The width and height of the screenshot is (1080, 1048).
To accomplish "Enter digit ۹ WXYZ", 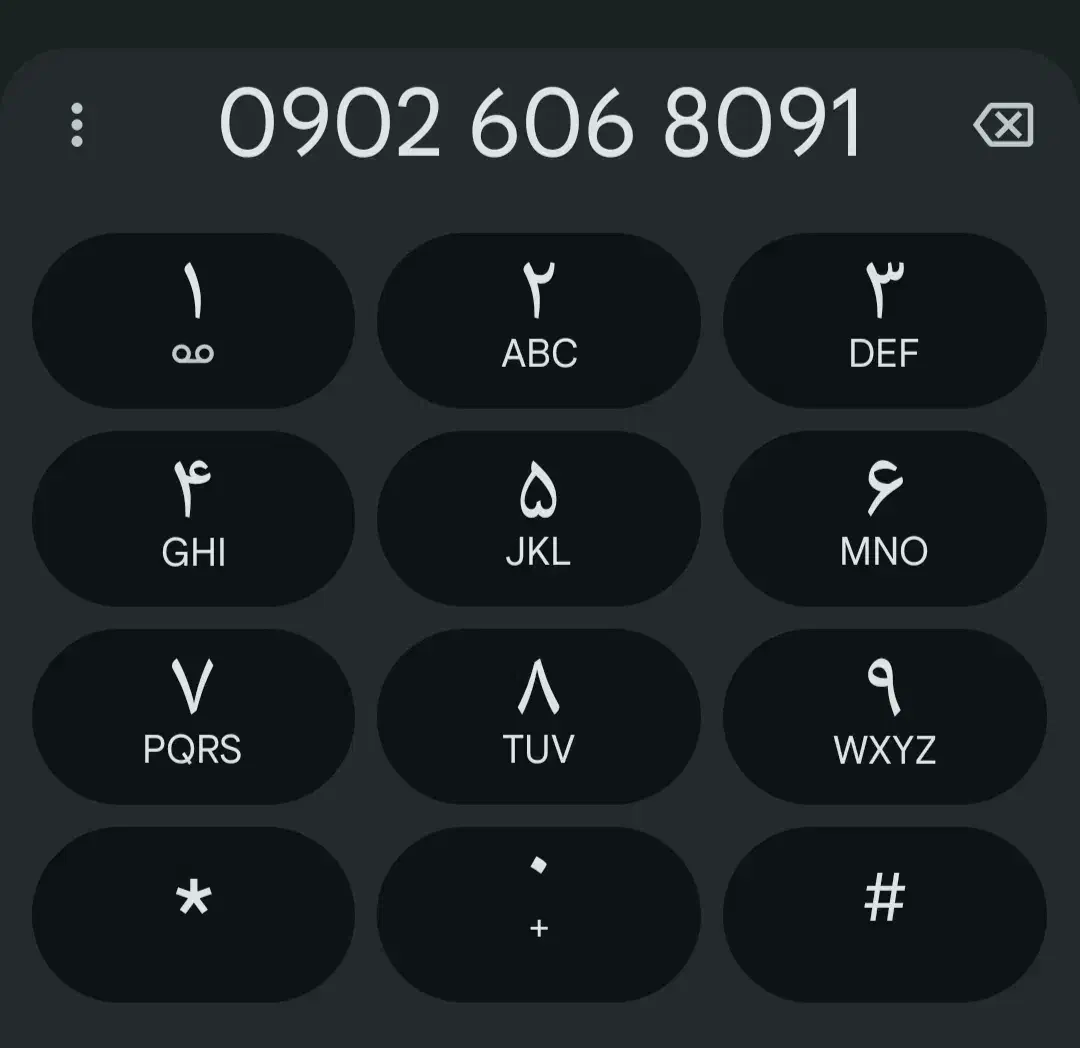I will coord(884,716).
